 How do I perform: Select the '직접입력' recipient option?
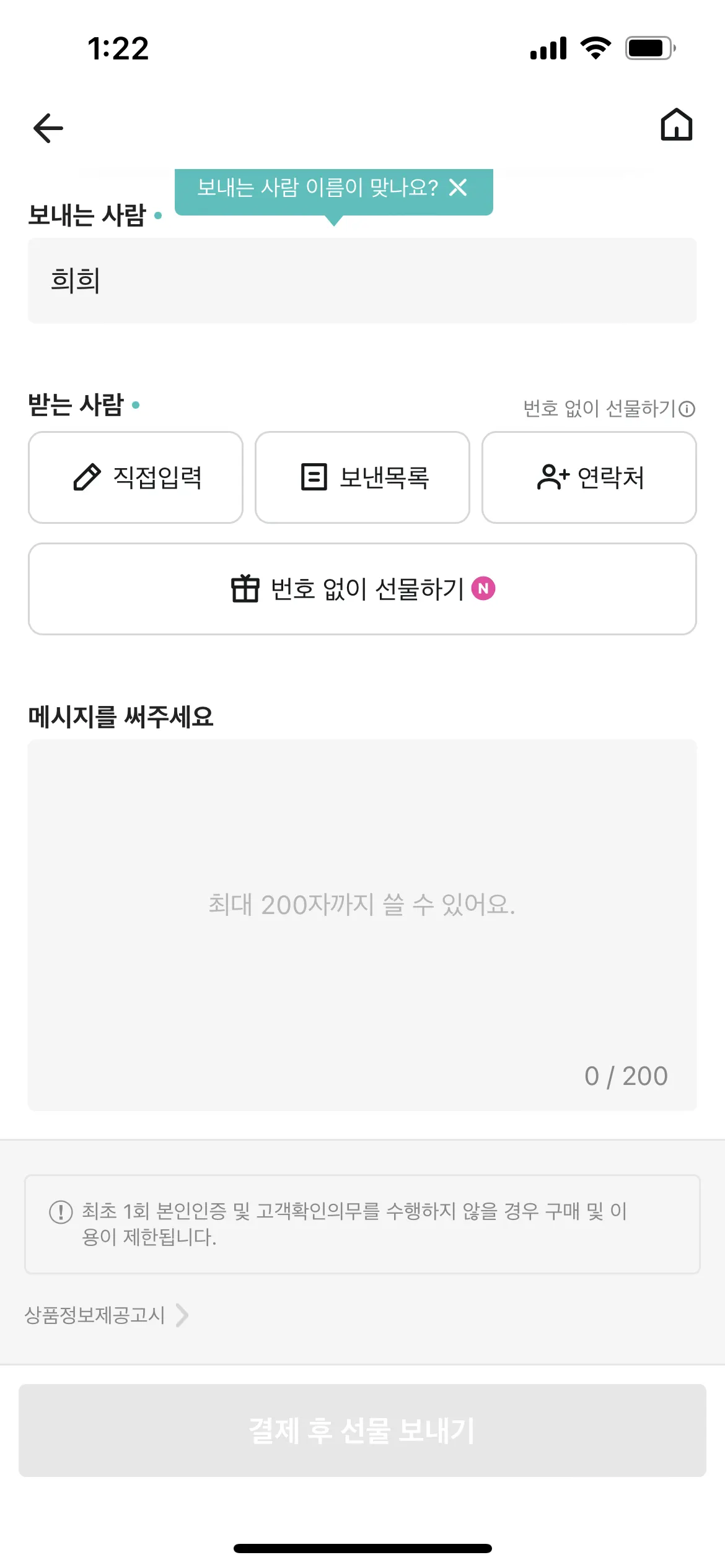[136, 477]
